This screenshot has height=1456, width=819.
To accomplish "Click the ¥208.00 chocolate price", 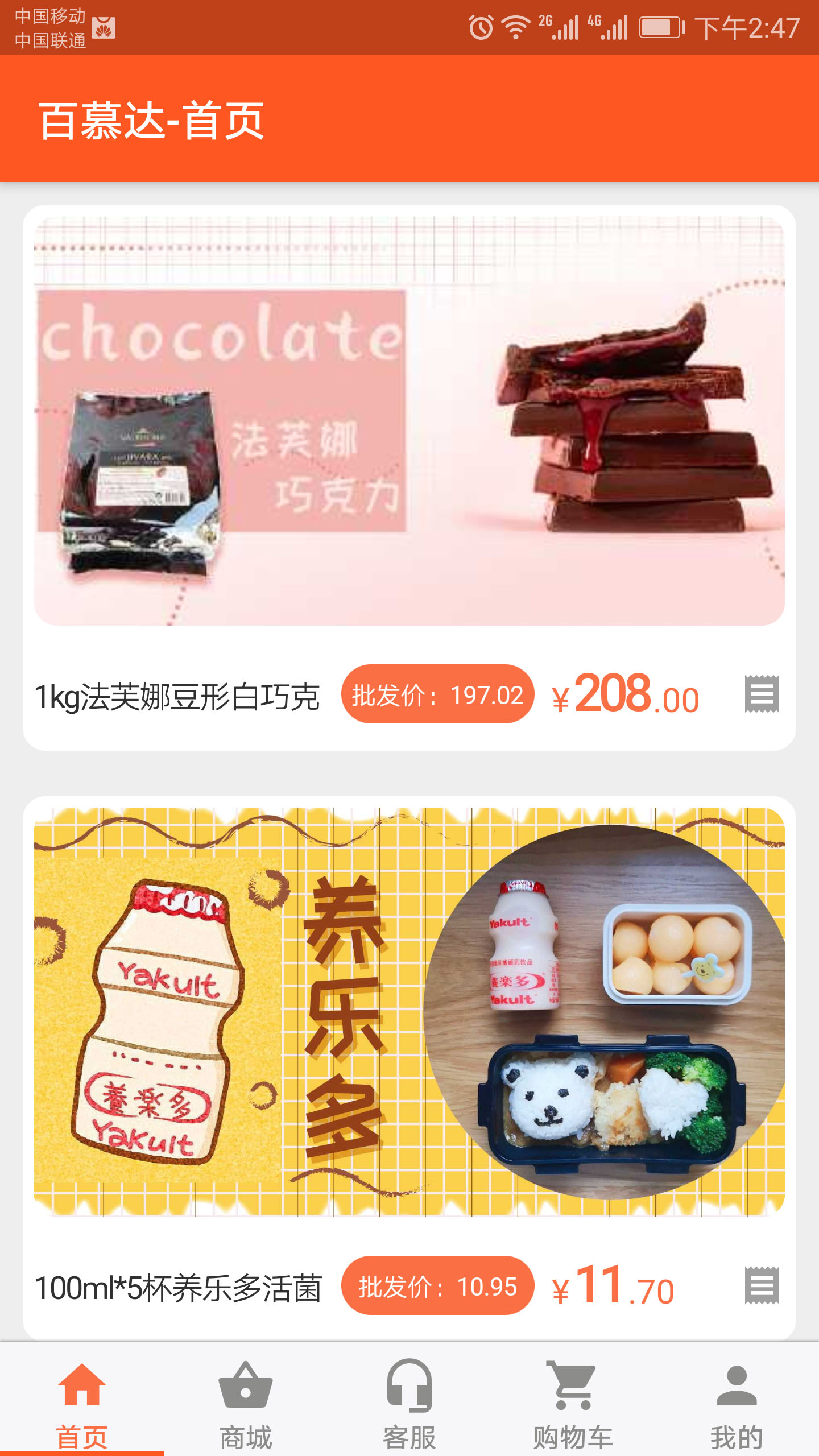I will pos(626,694).
